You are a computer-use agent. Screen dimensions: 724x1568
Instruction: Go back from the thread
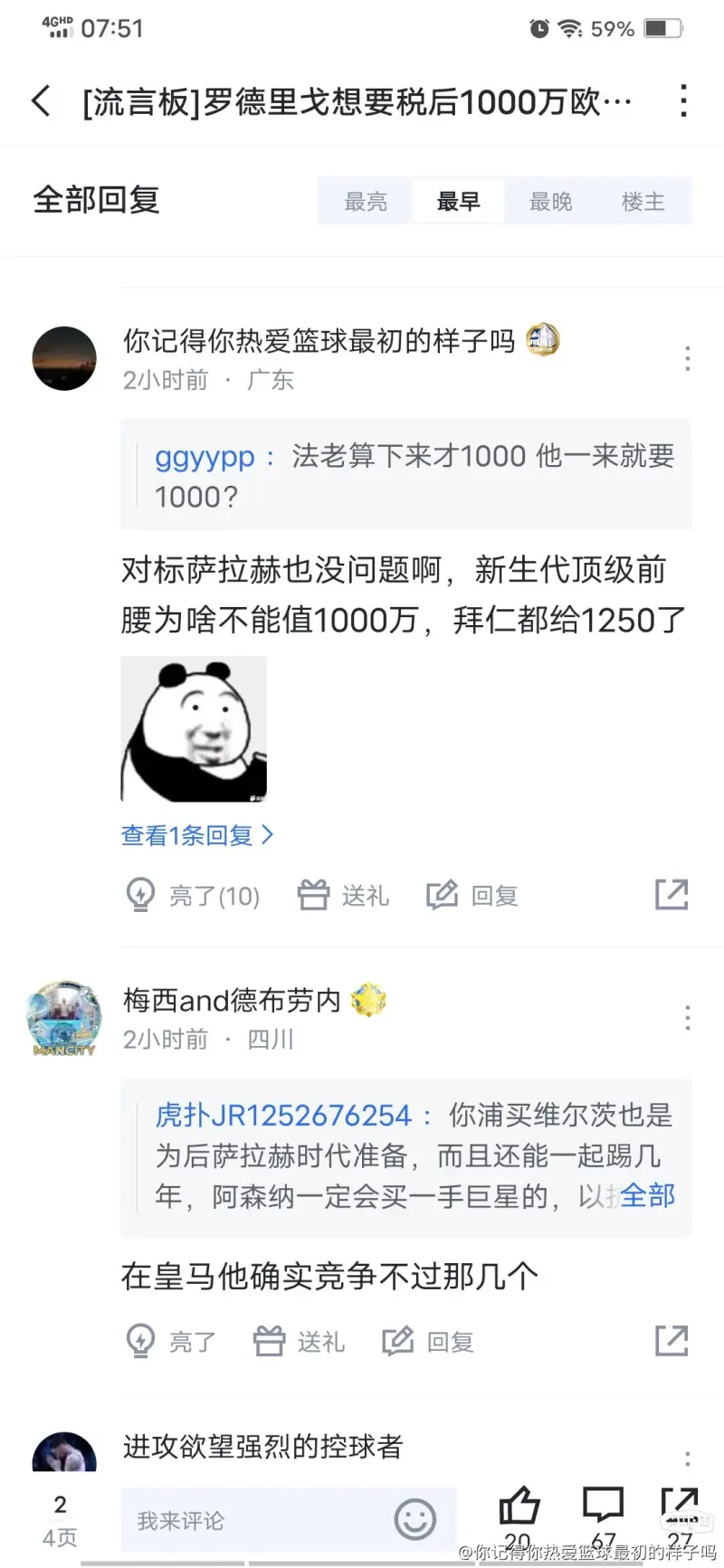click(42, 100)
